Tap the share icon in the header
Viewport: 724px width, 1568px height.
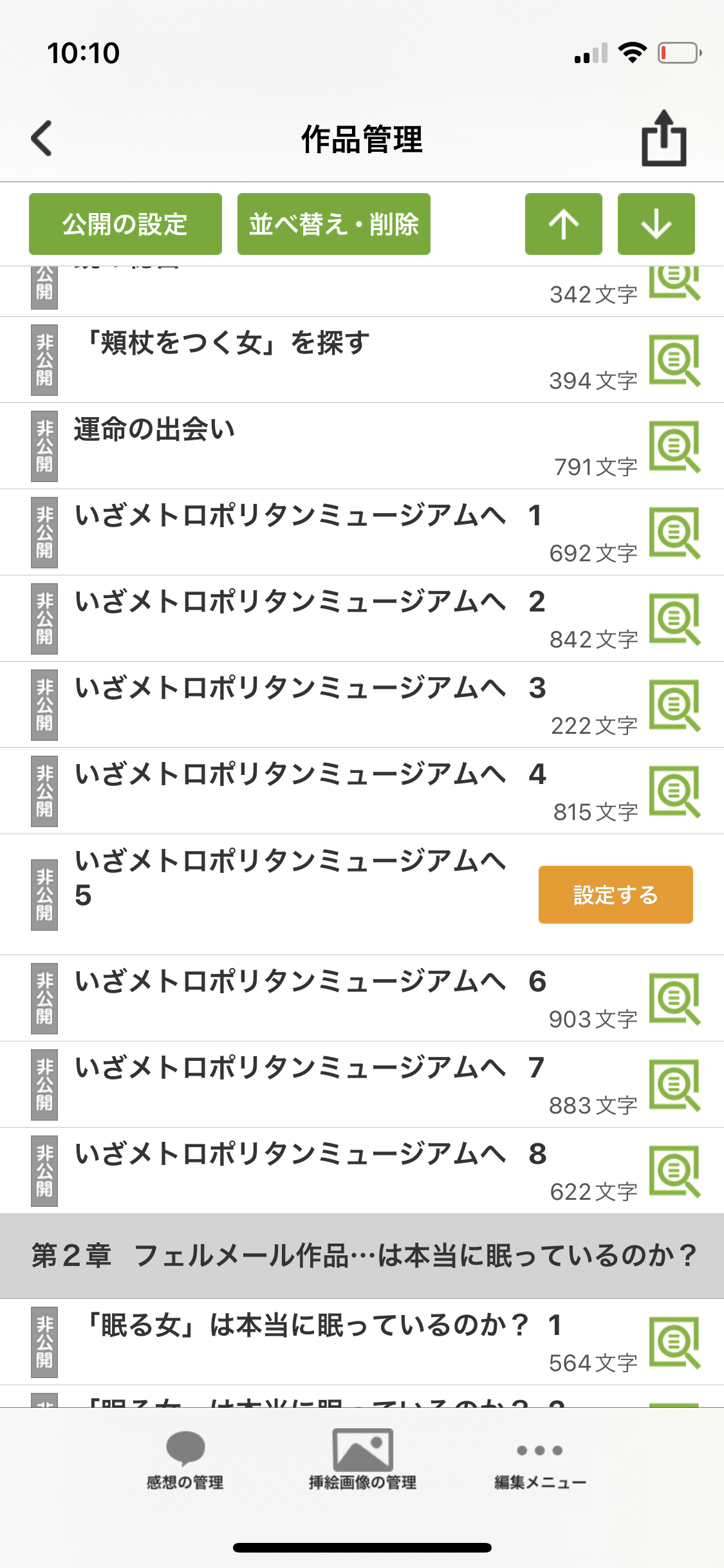(x=664, y=138)
